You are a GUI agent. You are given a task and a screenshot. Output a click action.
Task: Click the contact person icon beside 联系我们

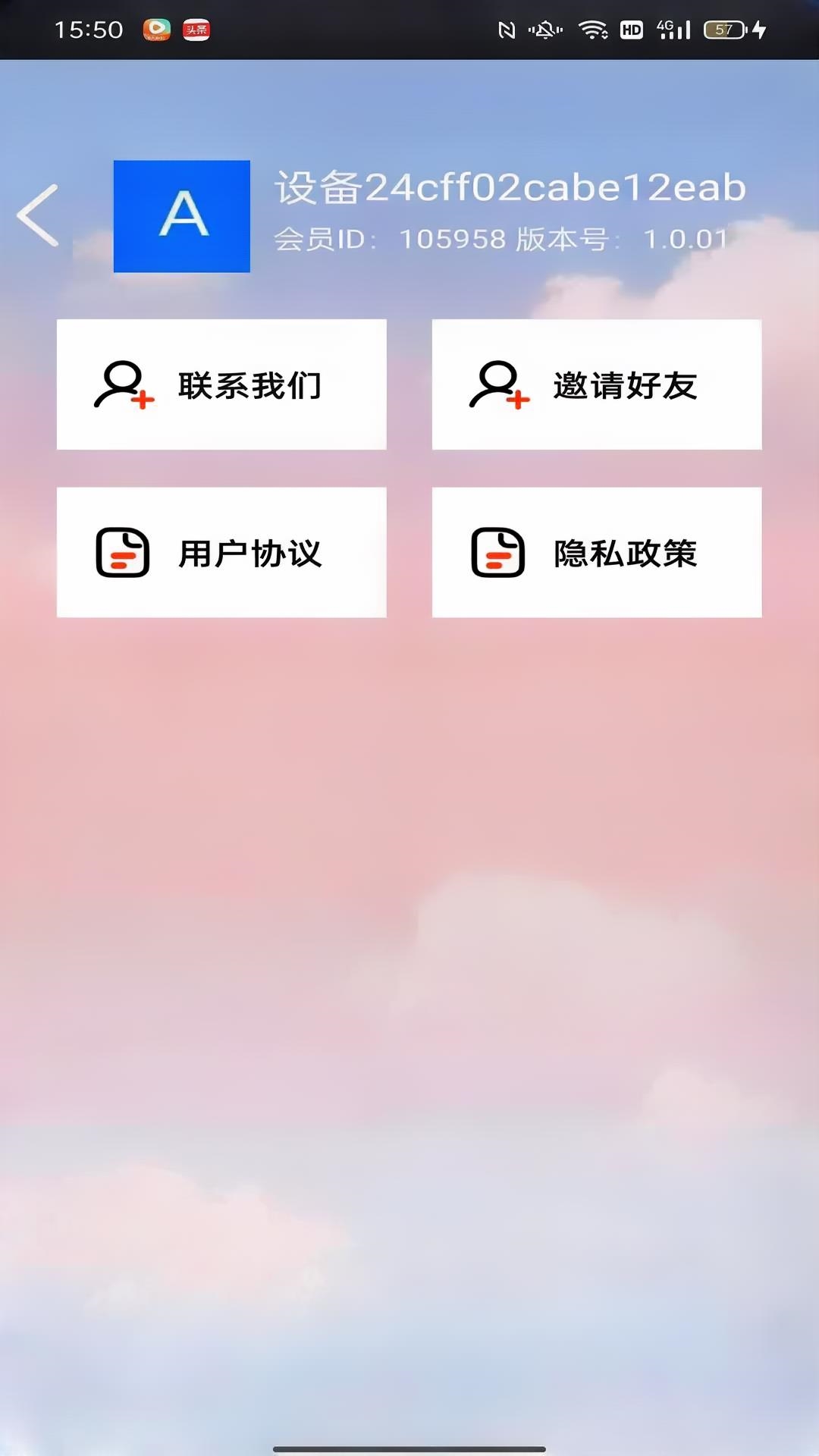click(124, 384)
